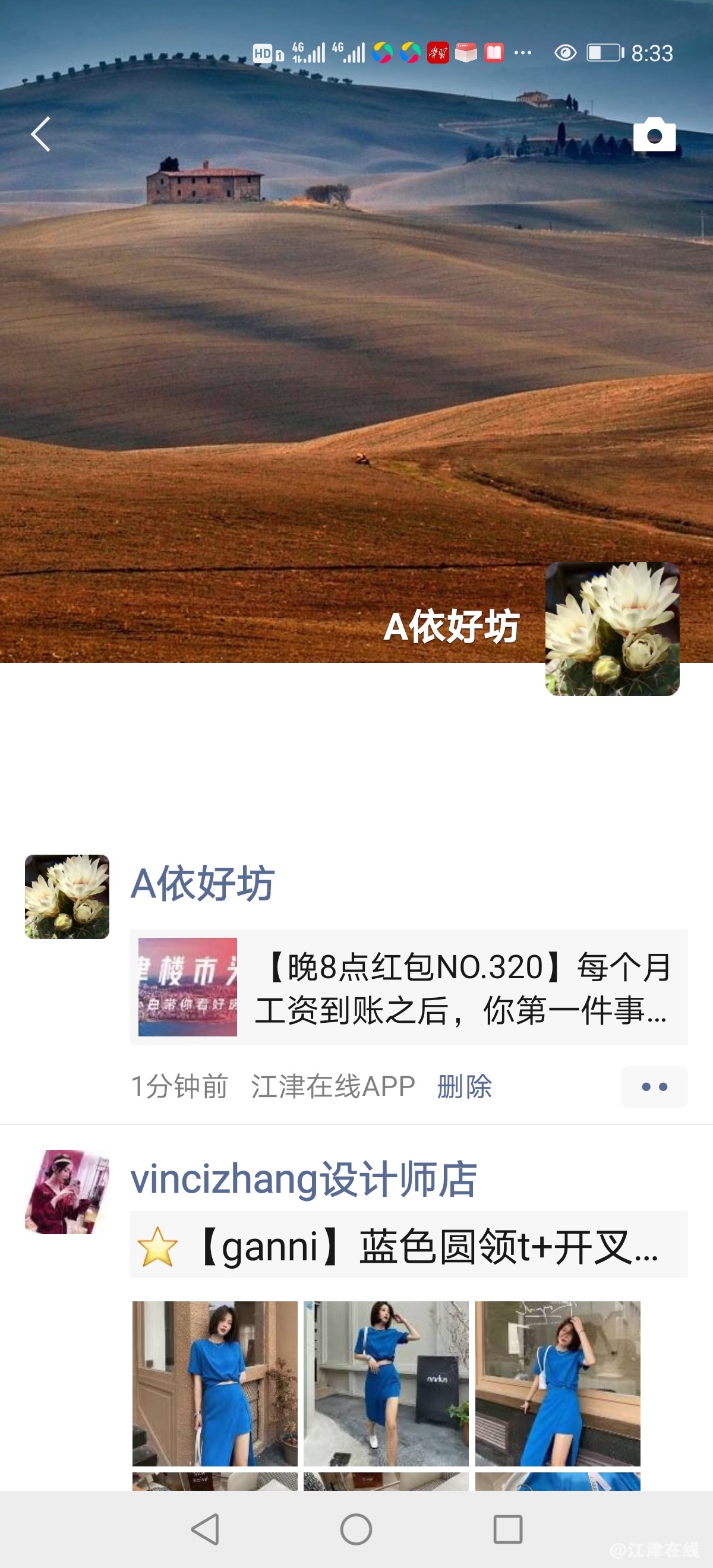Tap 江津在线APP source label
The image size is (713, 1568).
pos(333,1086)
